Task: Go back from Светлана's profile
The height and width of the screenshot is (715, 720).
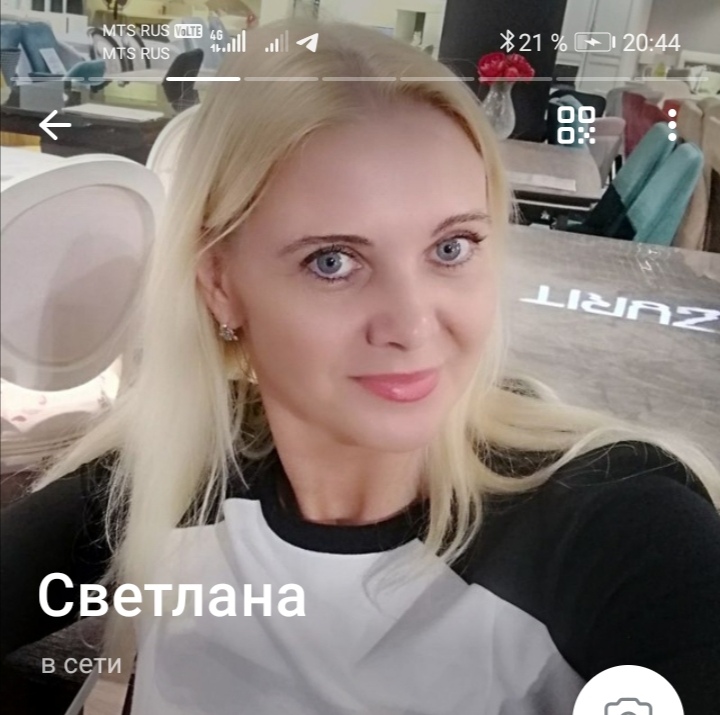Action: pyautogui.click(x=55, y=125)
